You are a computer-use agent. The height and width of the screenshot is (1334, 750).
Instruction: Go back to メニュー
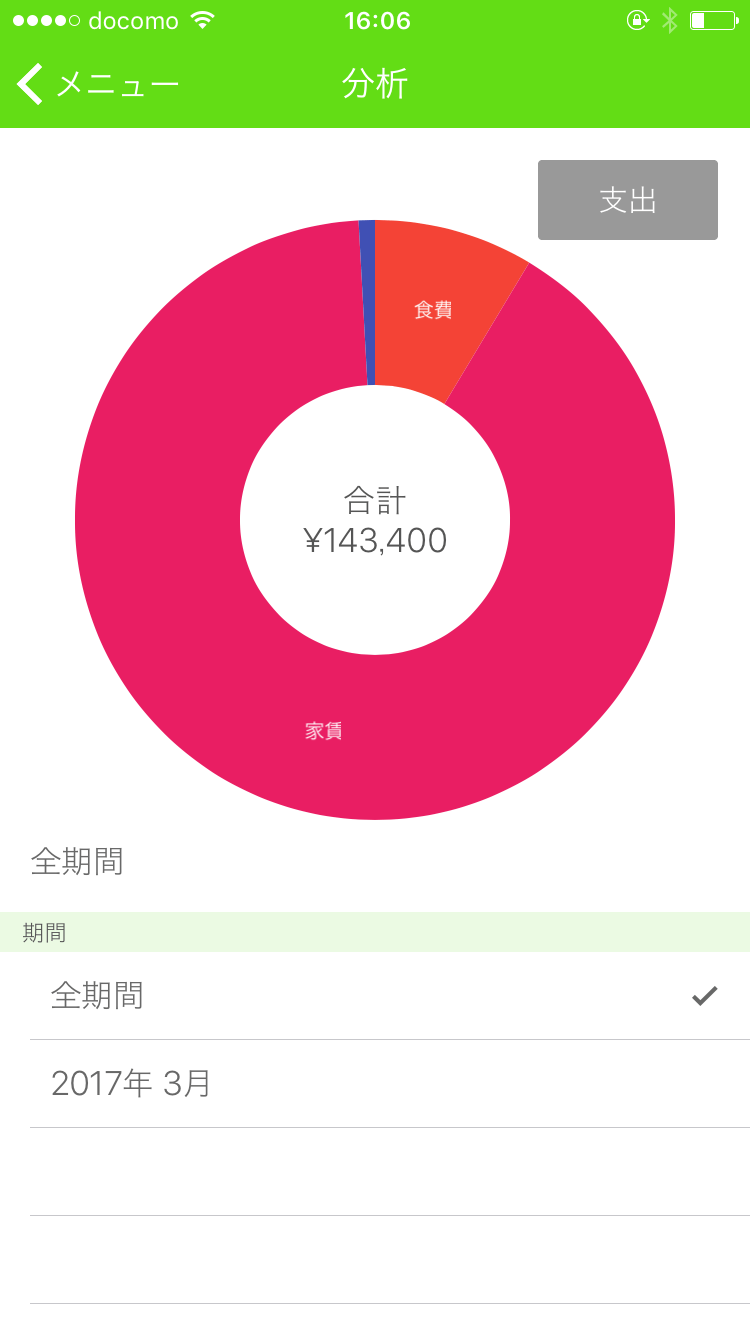(x=98, y=84)
